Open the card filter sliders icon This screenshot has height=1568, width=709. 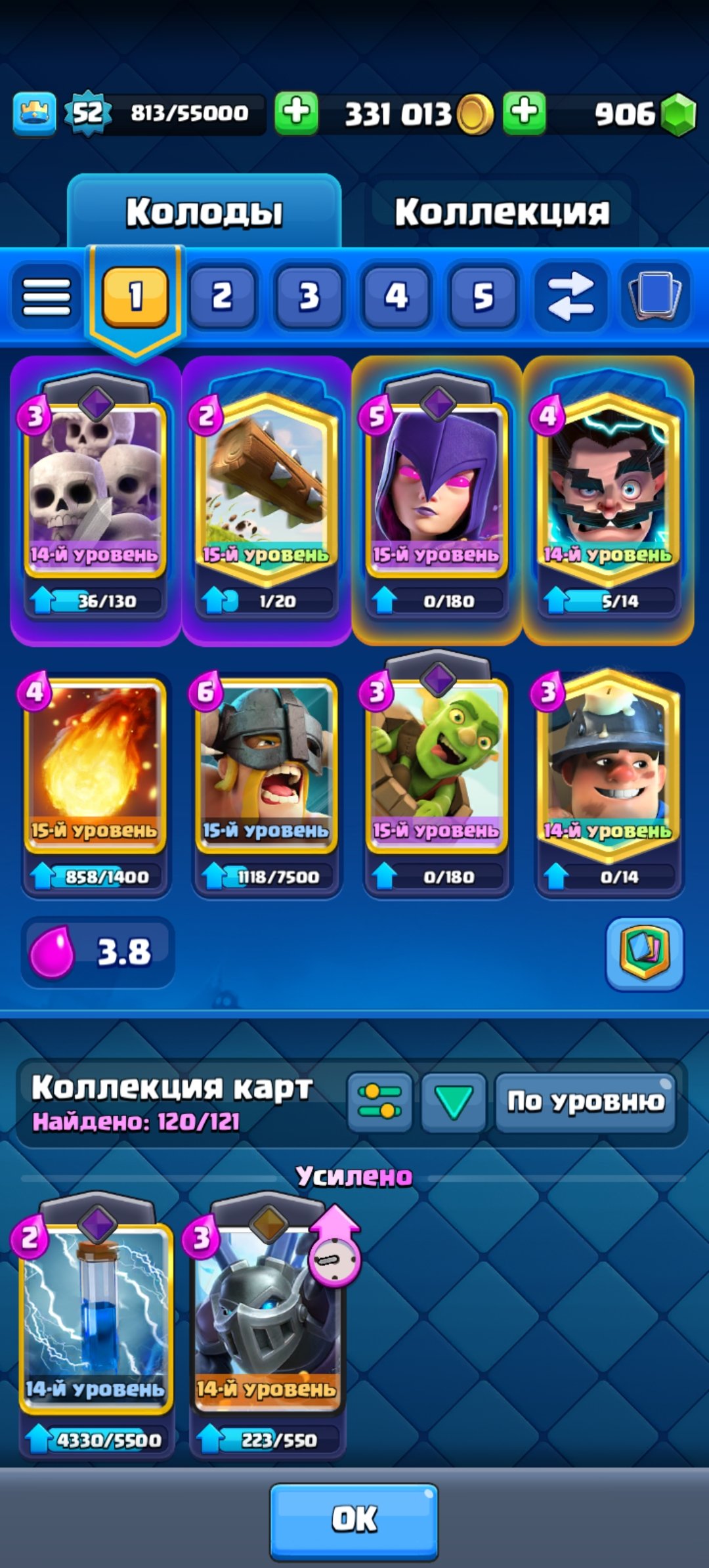pos(379,1101)
